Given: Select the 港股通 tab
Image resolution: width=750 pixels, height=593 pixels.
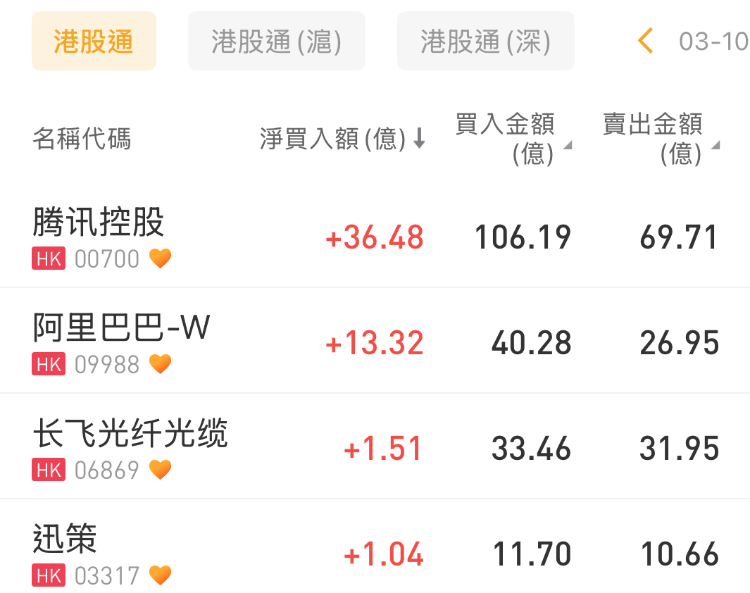Looking at the screenshot, I should (94, 41).
